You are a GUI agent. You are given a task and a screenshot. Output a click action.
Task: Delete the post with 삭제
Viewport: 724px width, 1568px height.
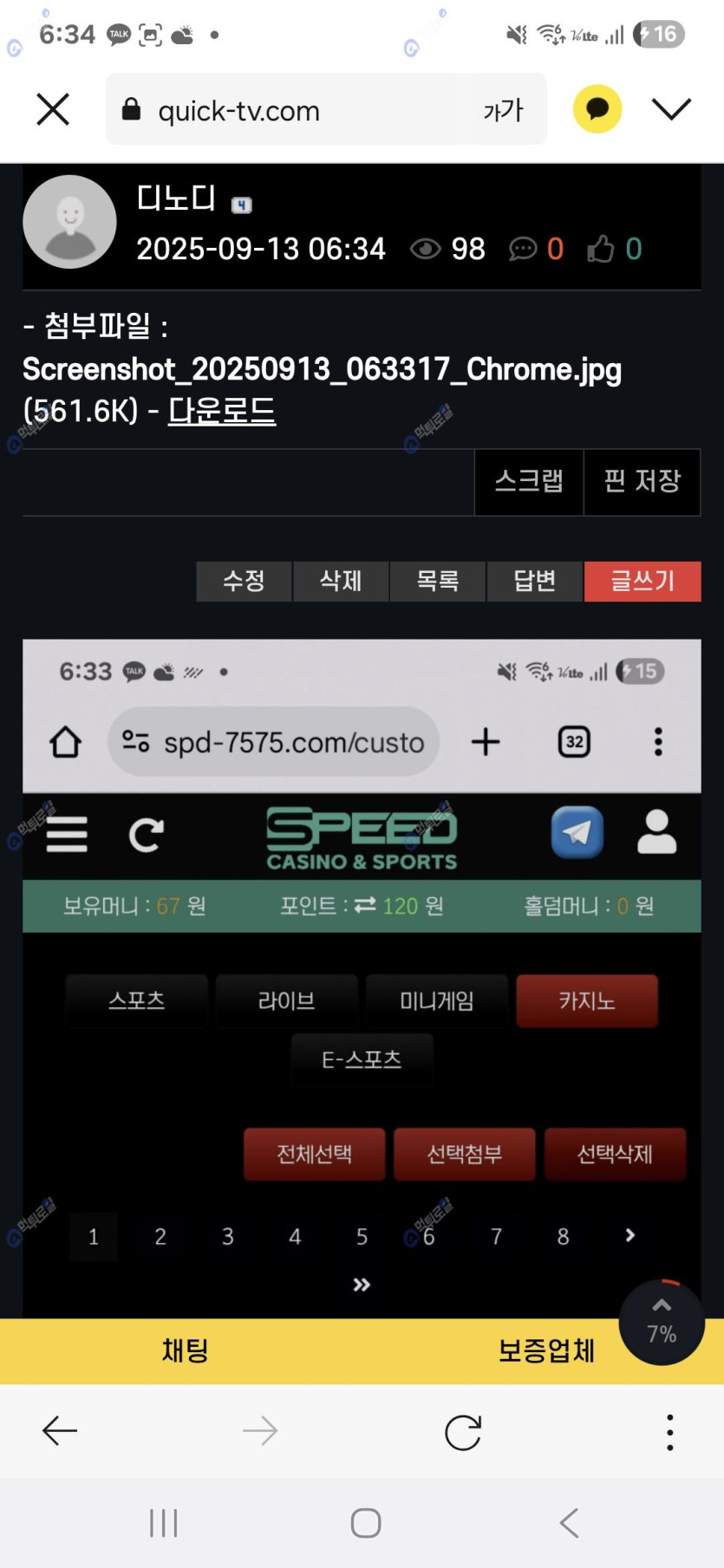pyautogui.click(x=341, y=581)
